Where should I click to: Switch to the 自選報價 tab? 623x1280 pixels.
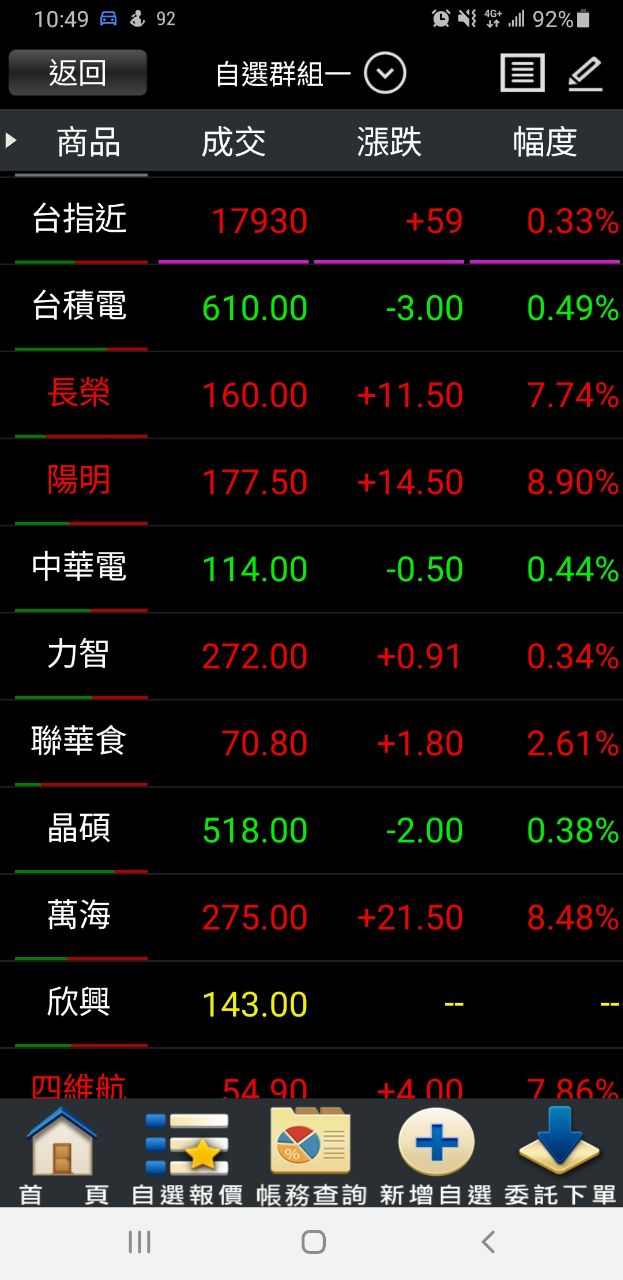(187, 1153)
